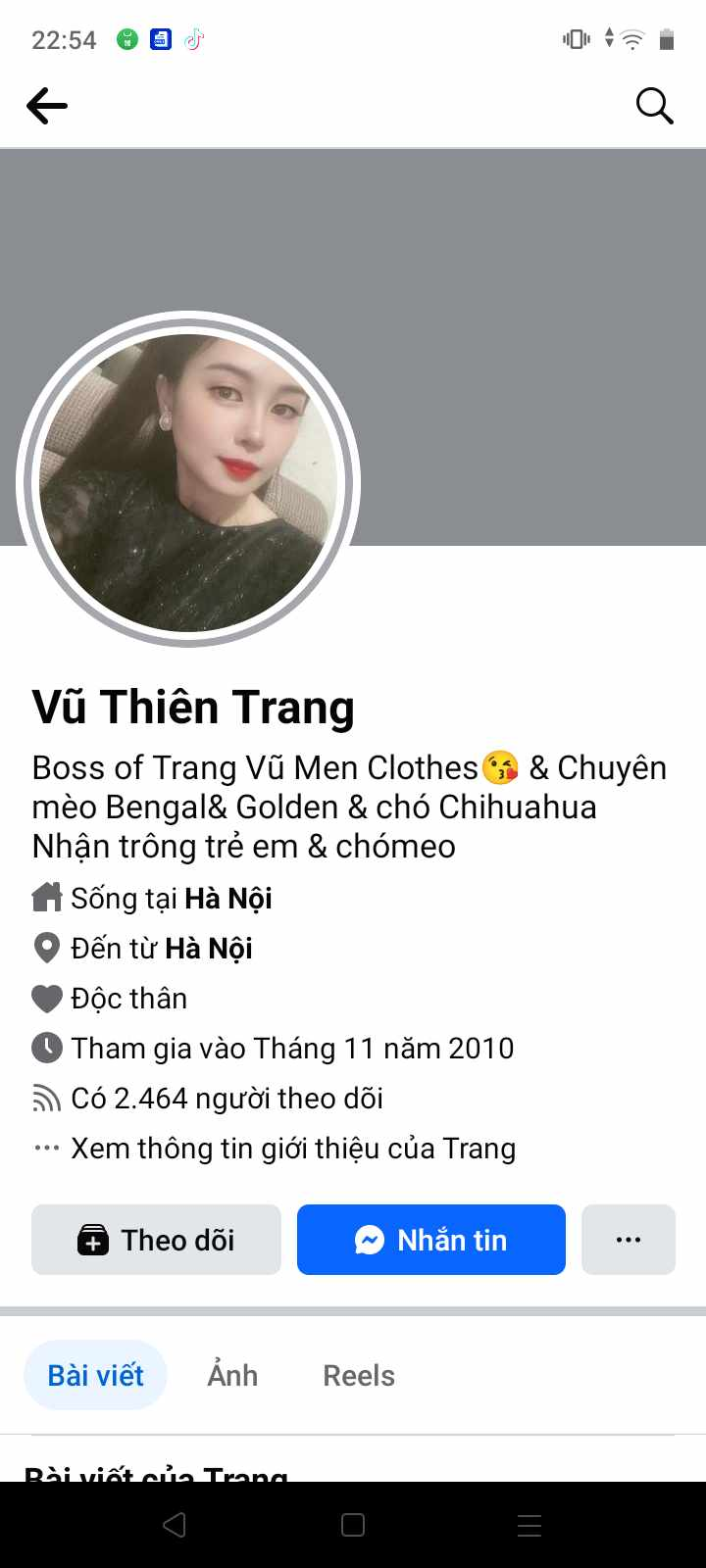Open search with the magnifier icon
706x1568 pixels.
654,106
